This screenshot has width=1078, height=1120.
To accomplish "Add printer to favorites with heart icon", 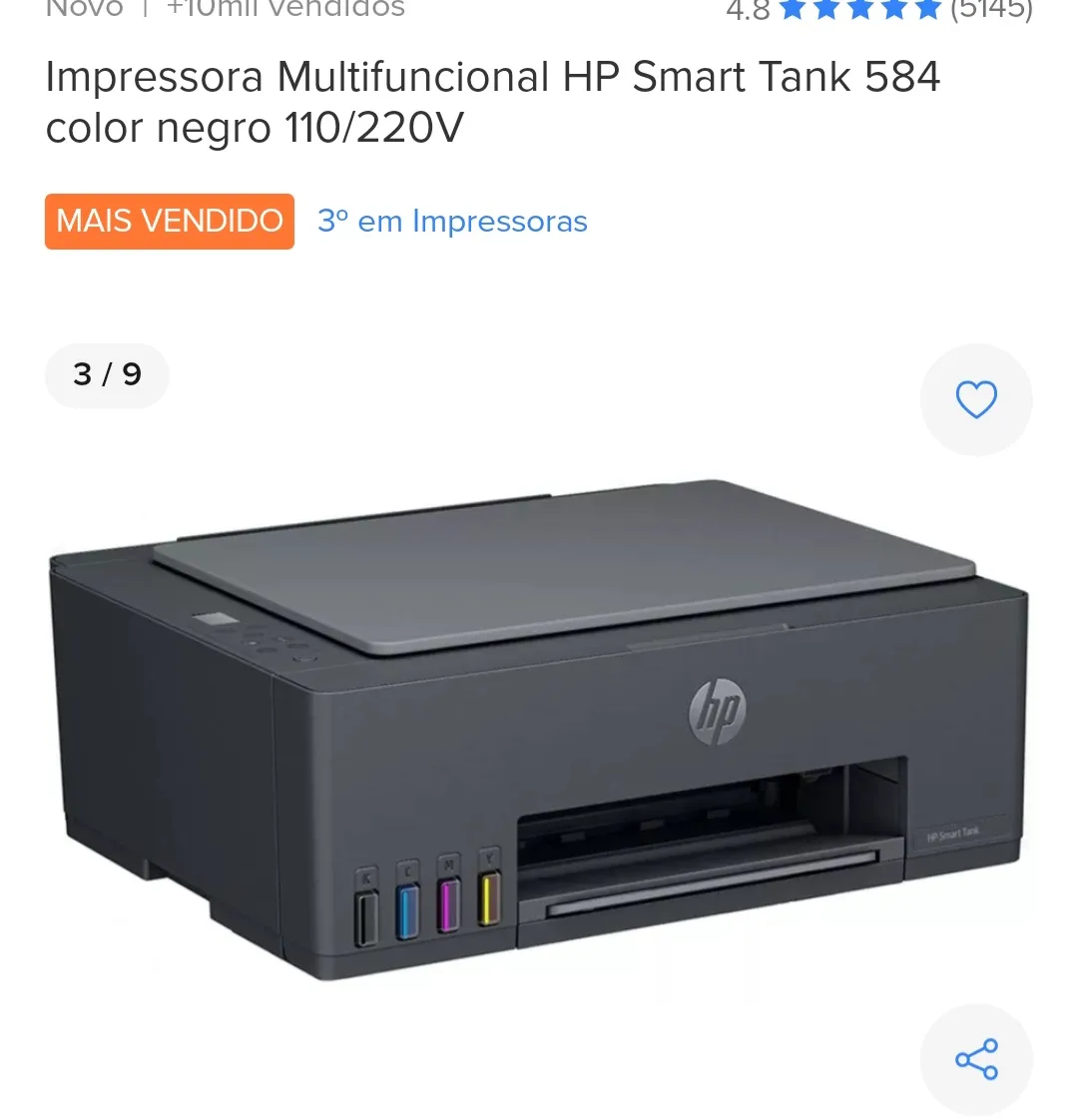I will tap(975, 400).
